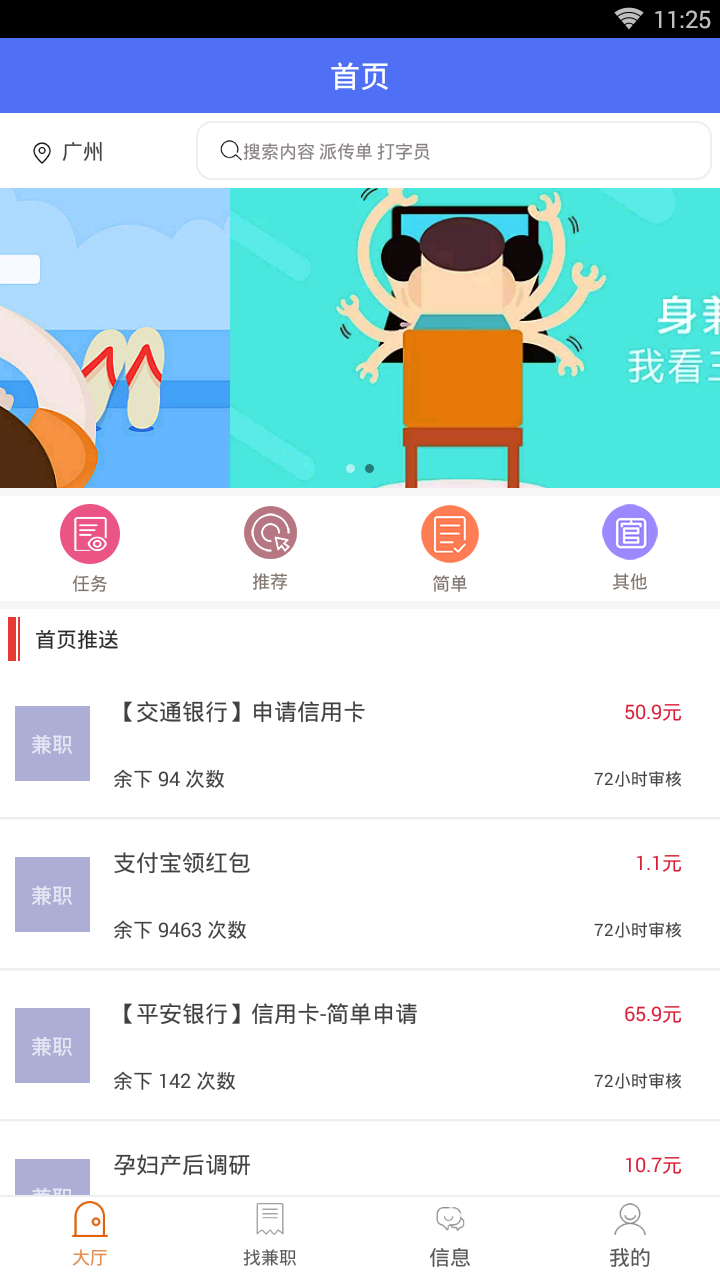The width and height of the screenshot is (720, 1280).
Task: Open the 简单 category
Action: pos(450,548)
